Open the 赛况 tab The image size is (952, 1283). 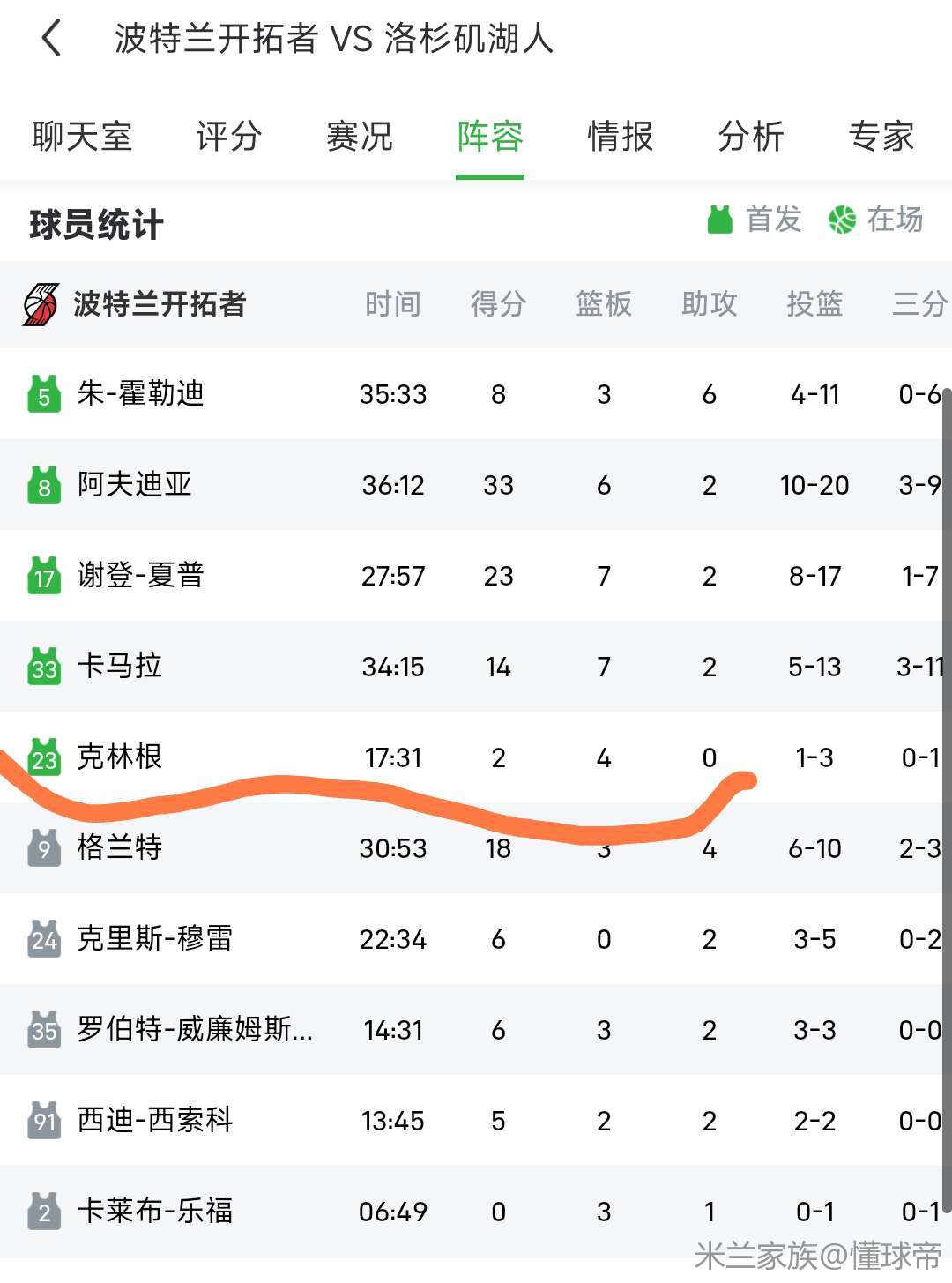[360, 137]
